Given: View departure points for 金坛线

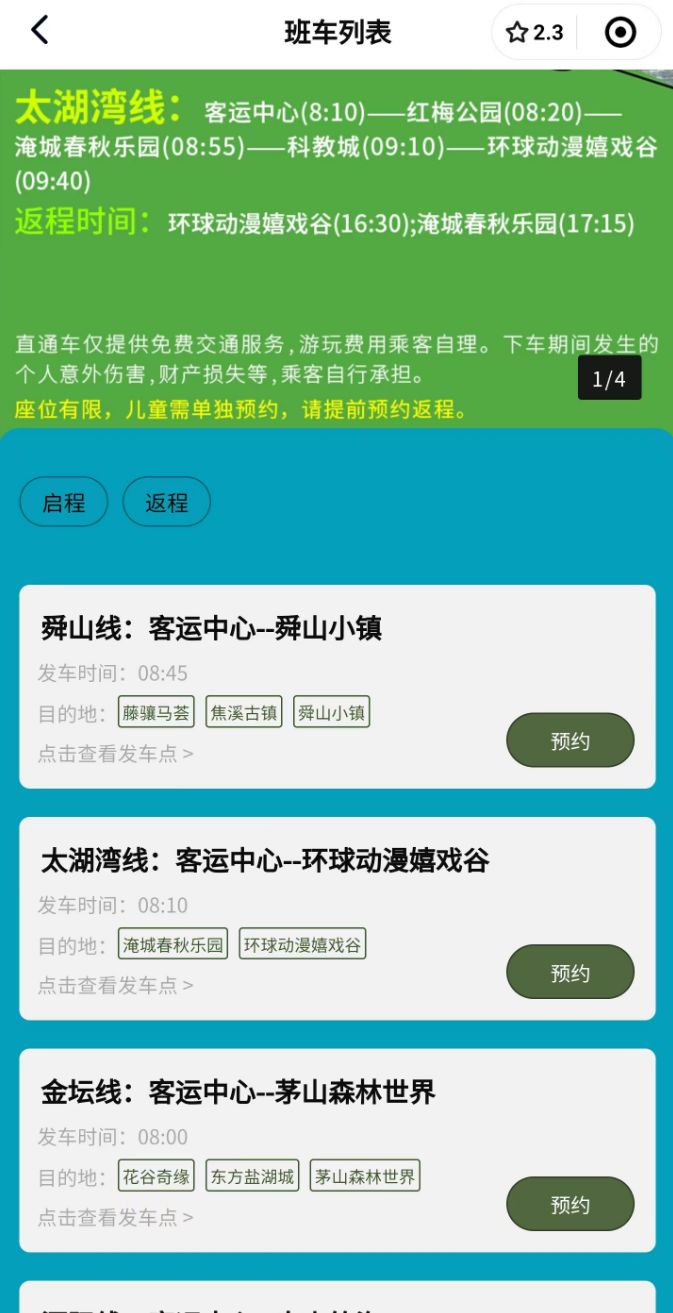Looking at the screenshot, I should tap(116, 1218).
